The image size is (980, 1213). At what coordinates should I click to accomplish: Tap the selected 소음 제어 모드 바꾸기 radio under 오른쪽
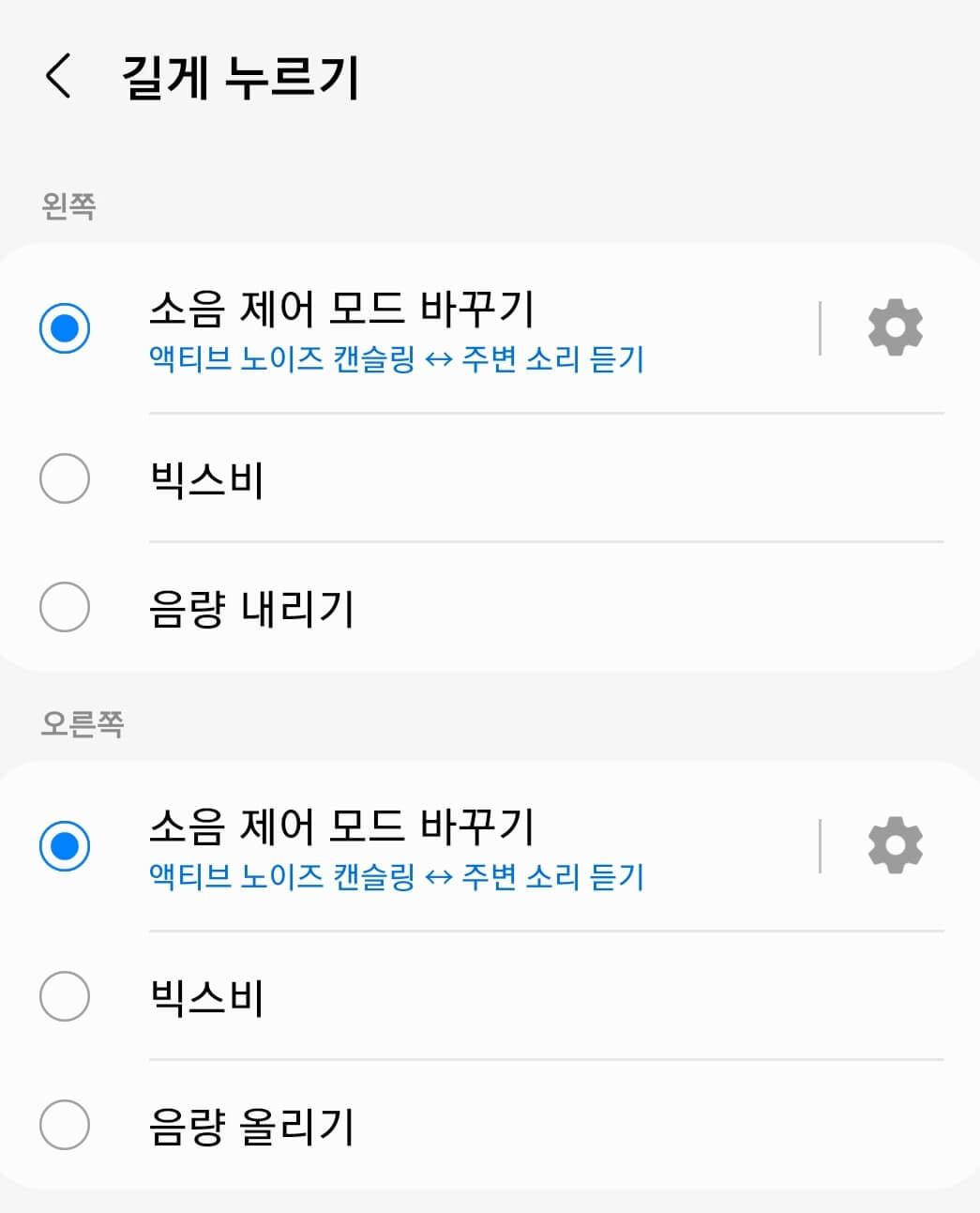64,843
